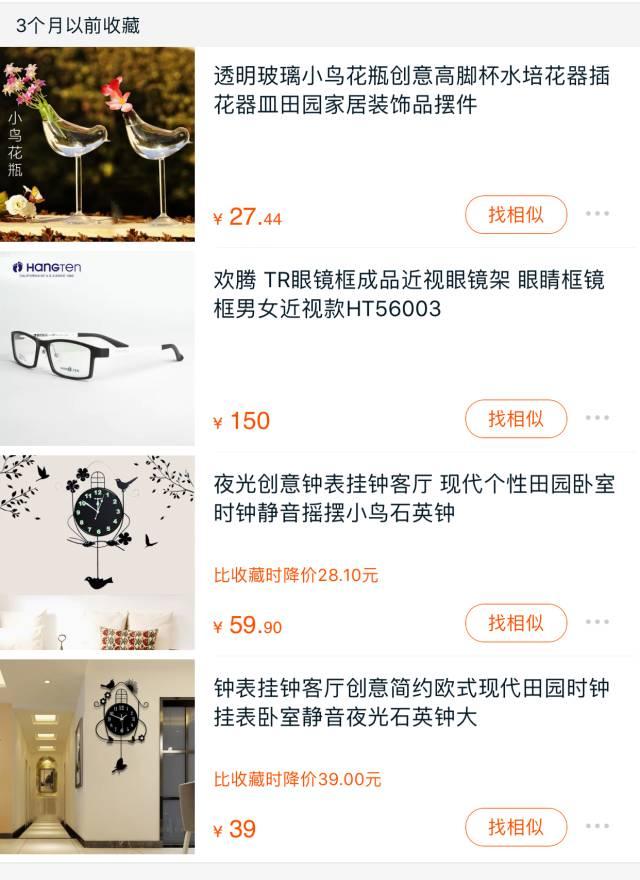Open more options for the ¥39 wall clock
Screen dimensions: 640x880
pos(597,826)
